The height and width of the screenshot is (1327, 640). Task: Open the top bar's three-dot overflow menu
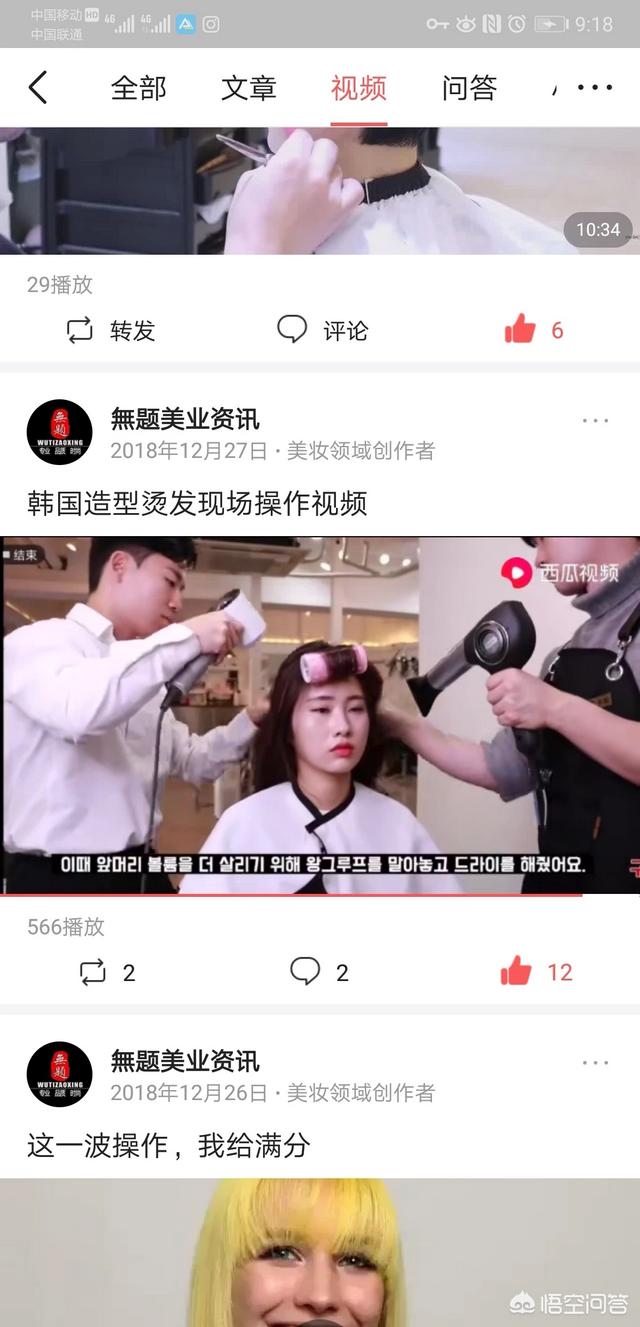click(595, 88)
